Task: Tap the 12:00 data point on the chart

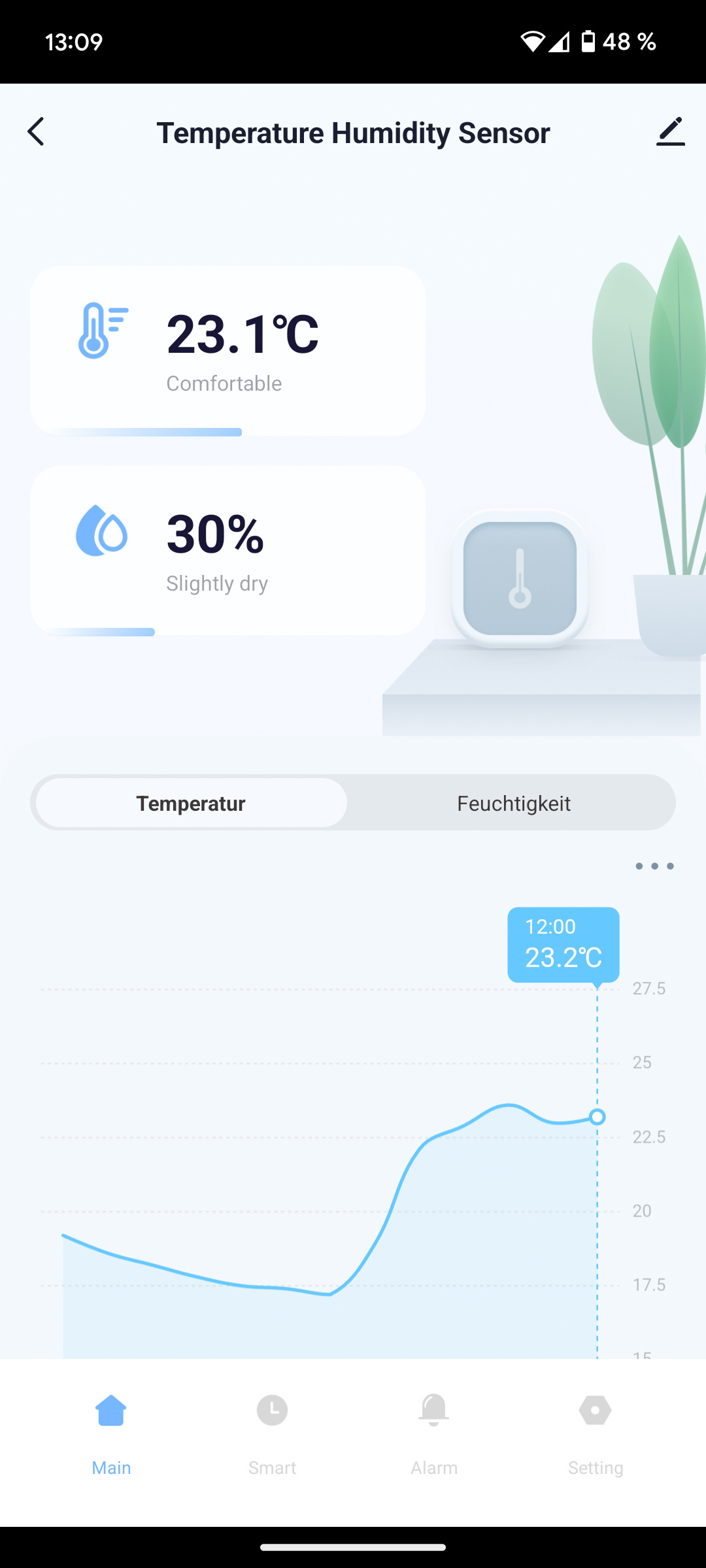Action: (597, 1117)
